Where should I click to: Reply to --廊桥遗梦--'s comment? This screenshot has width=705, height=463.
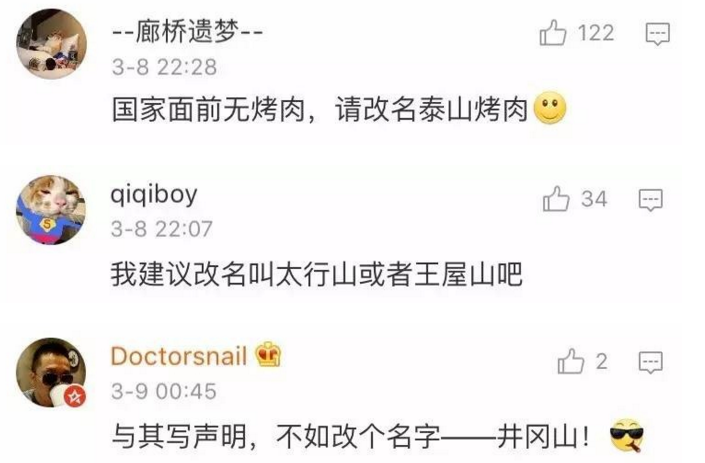pyautogui.click(x=657, y=34)
